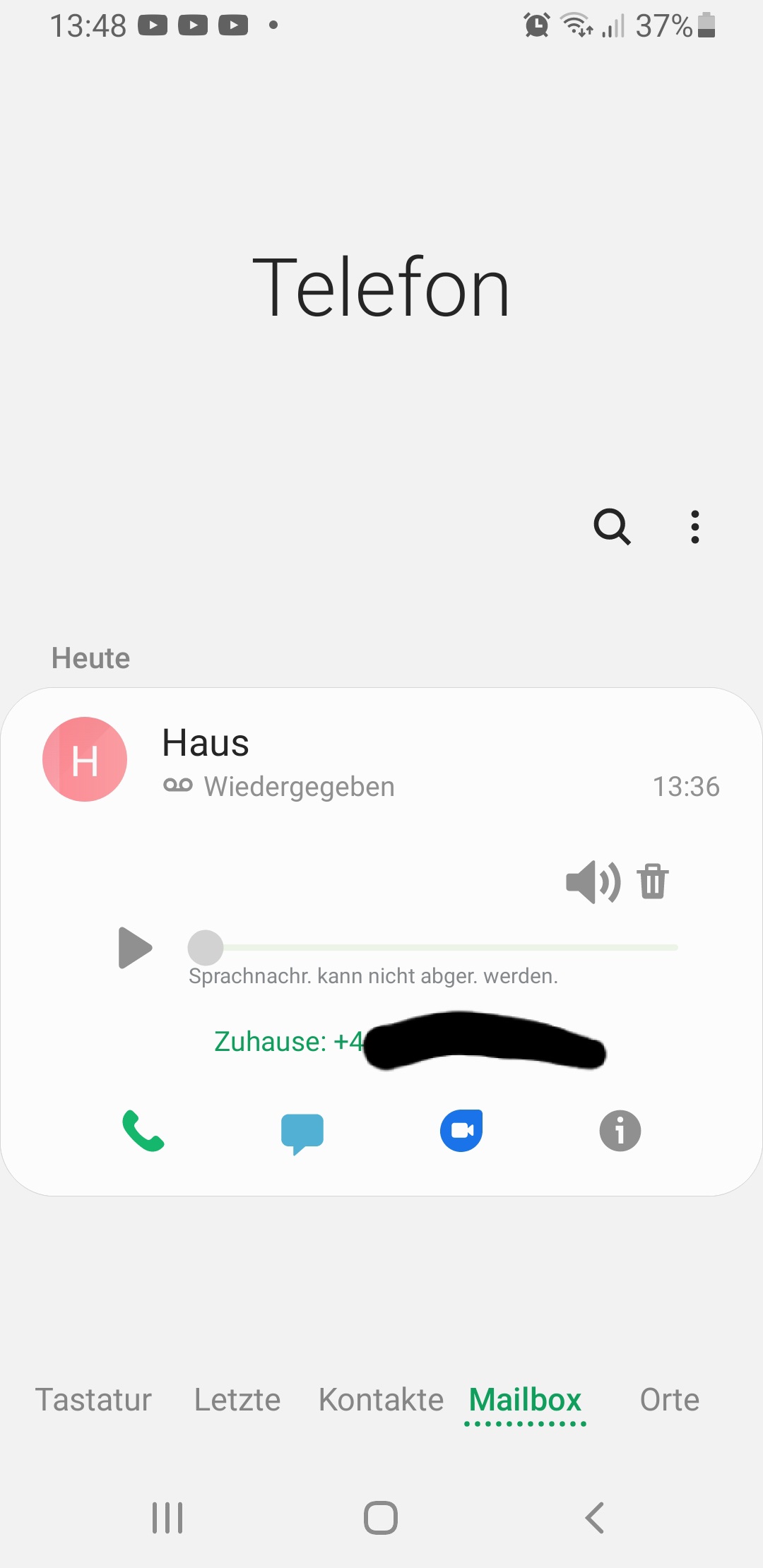The height and width of the screenshot is (1568, 763).
Task: Delete the Haus voicemail
Action: pyautogui.click(x=653, y=881)
